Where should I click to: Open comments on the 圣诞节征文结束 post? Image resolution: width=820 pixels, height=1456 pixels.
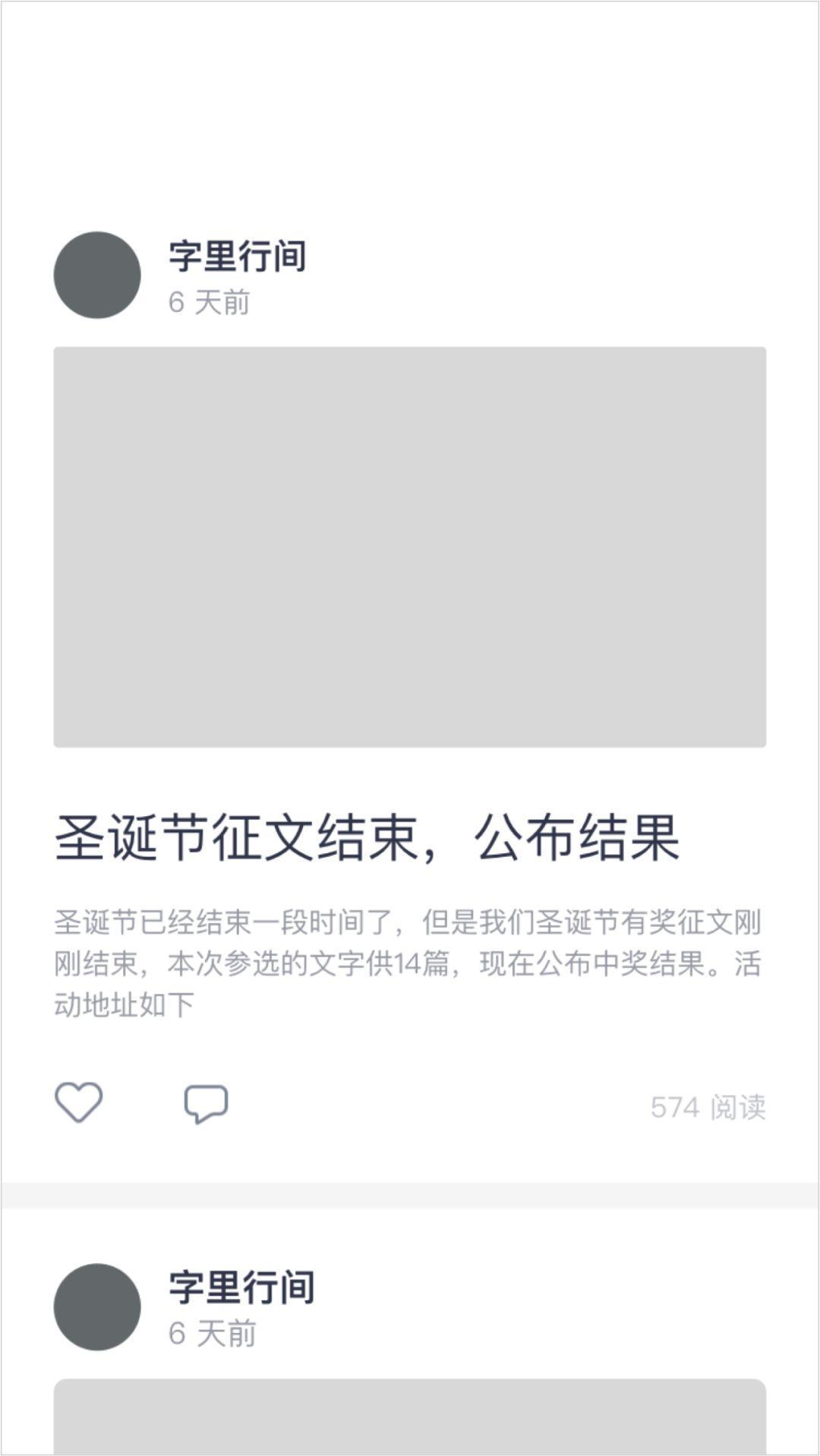coord(206,1104)
